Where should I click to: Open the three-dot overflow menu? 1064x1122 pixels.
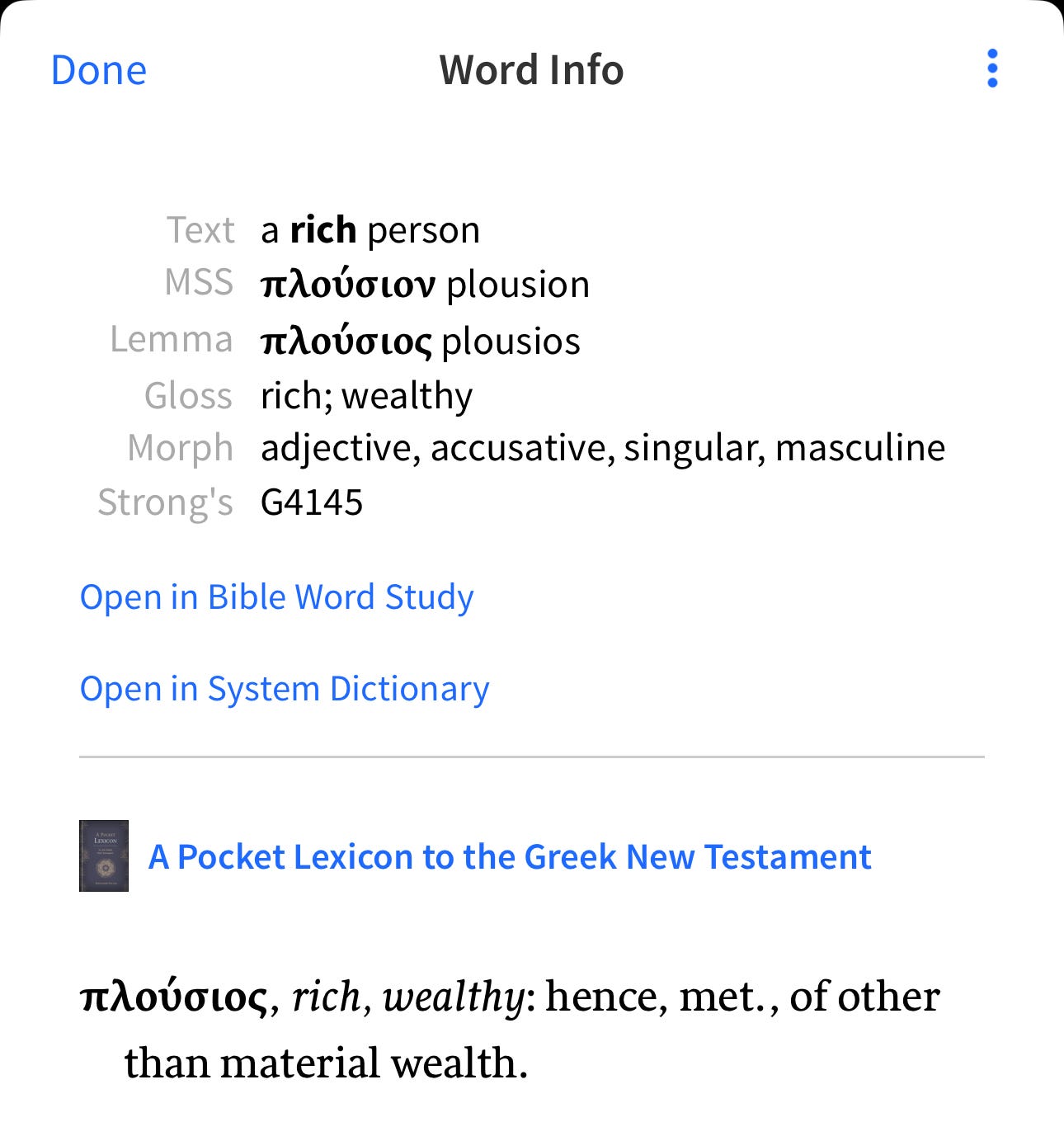click(992, 68)
